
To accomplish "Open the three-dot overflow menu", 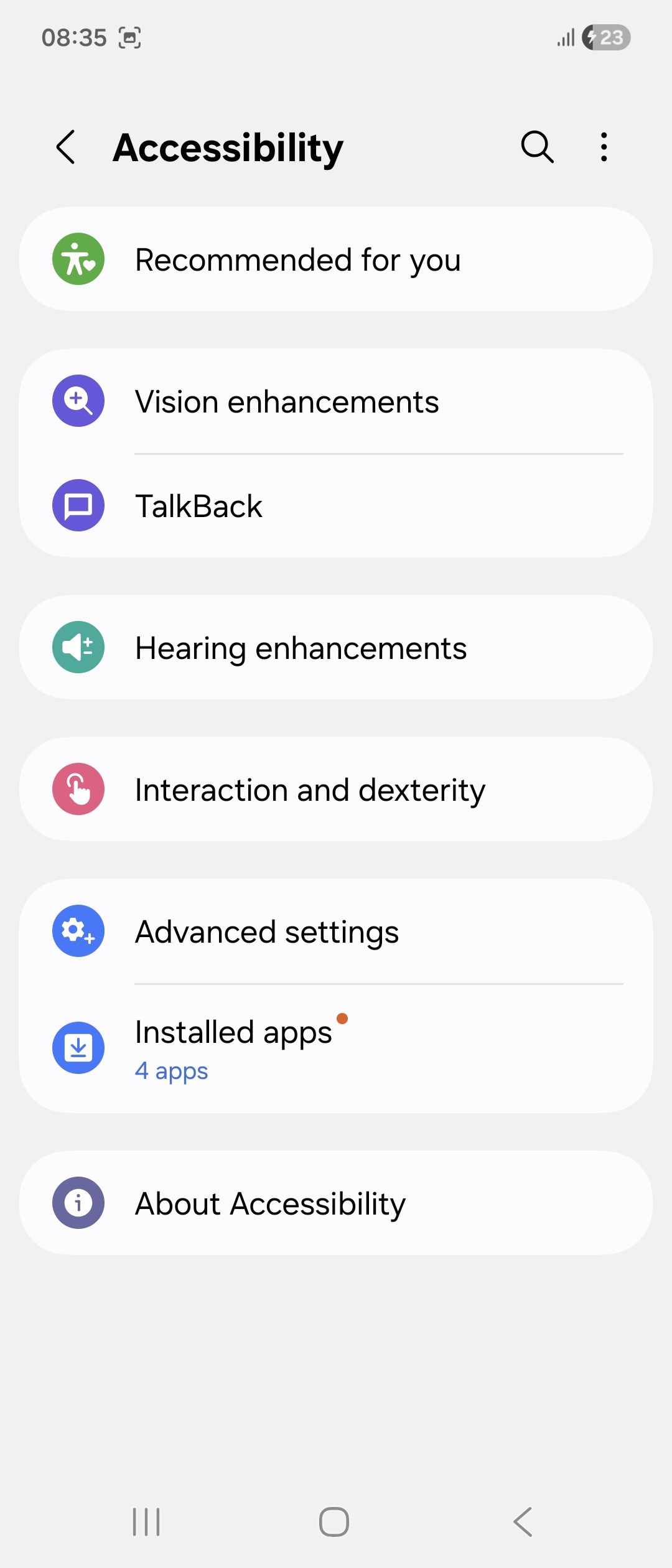I will [x=604, y=147].
